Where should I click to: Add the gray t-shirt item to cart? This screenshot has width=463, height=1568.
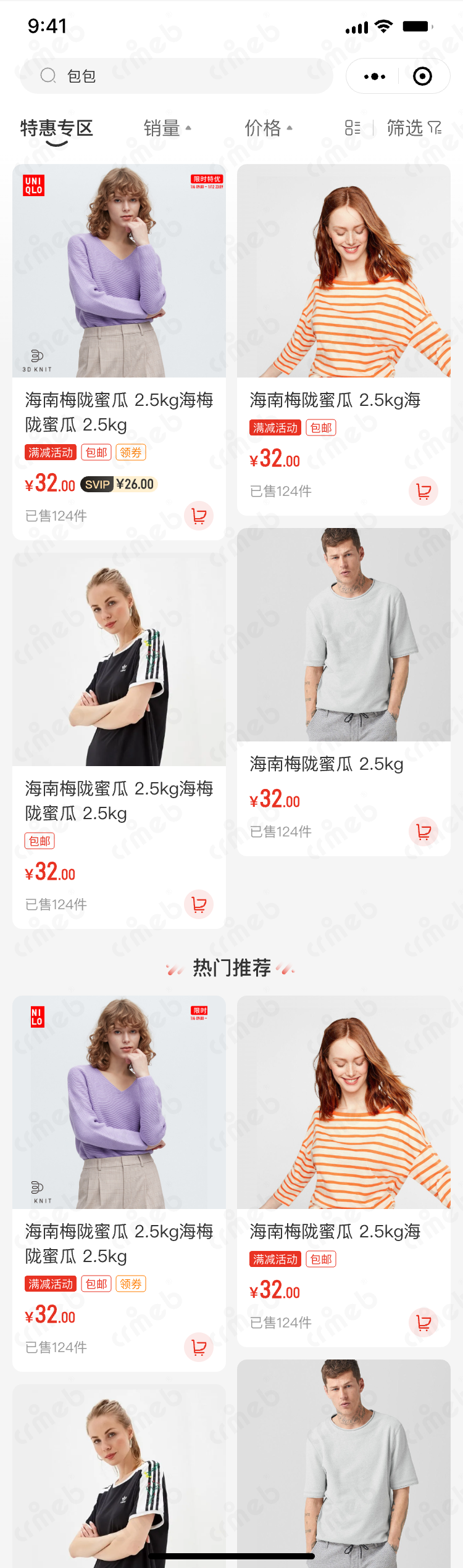point(423,831)
